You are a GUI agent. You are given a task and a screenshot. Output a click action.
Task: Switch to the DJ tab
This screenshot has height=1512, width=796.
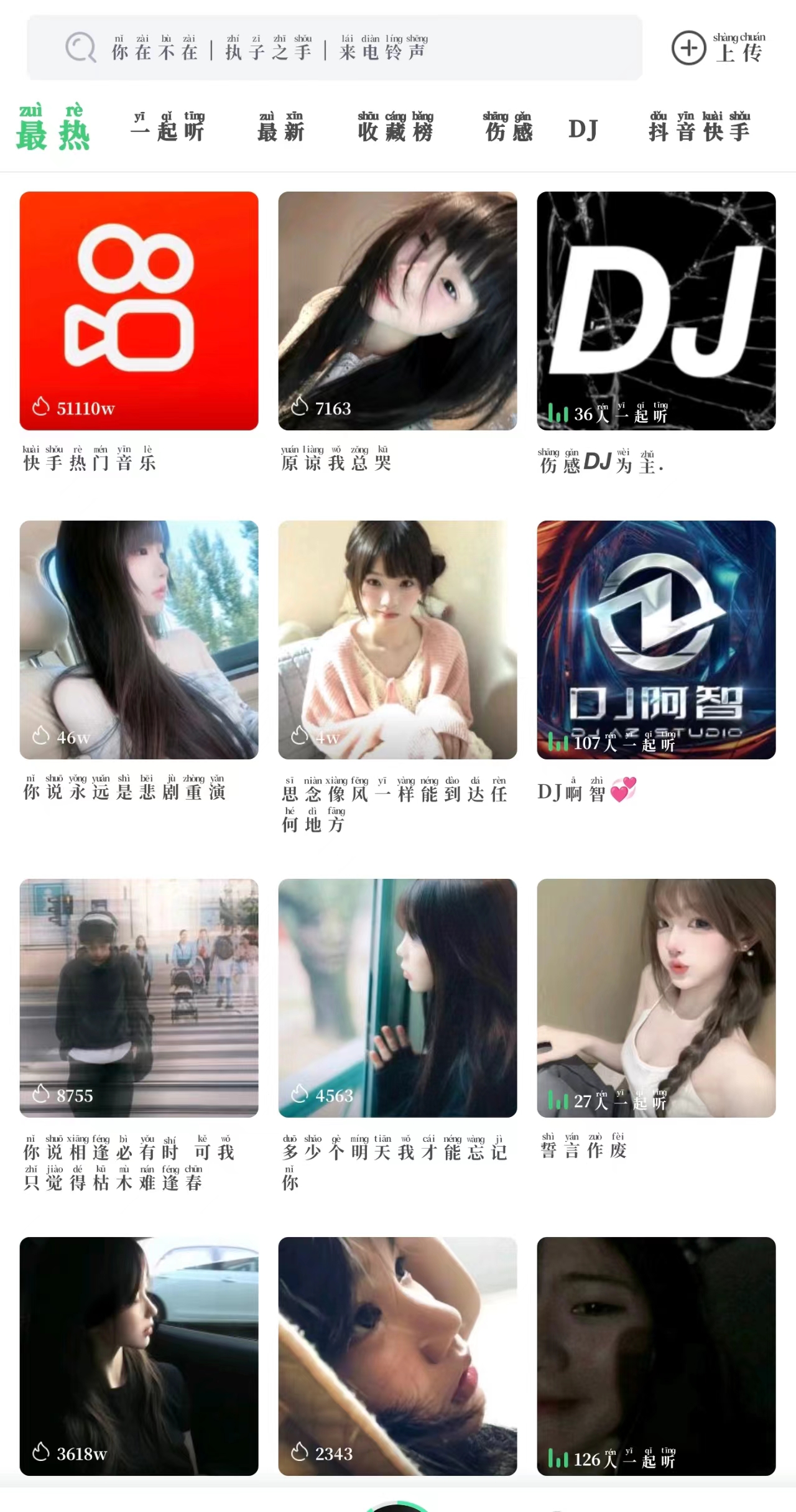point(583,129)
